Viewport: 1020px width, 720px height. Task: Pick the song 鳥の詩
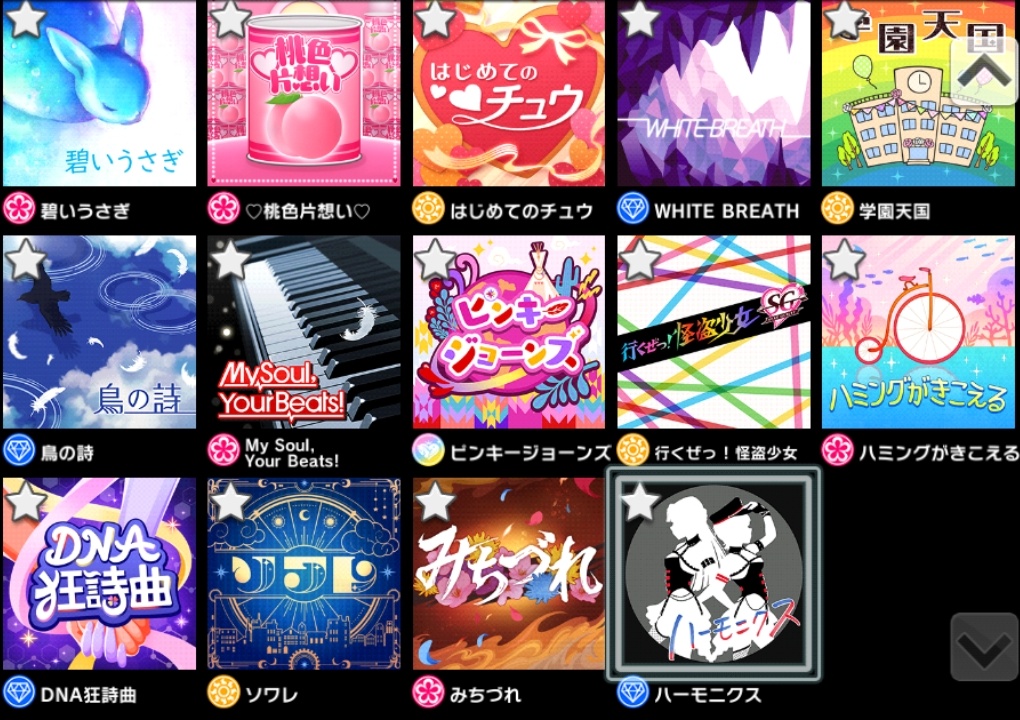tap(99, 334)
